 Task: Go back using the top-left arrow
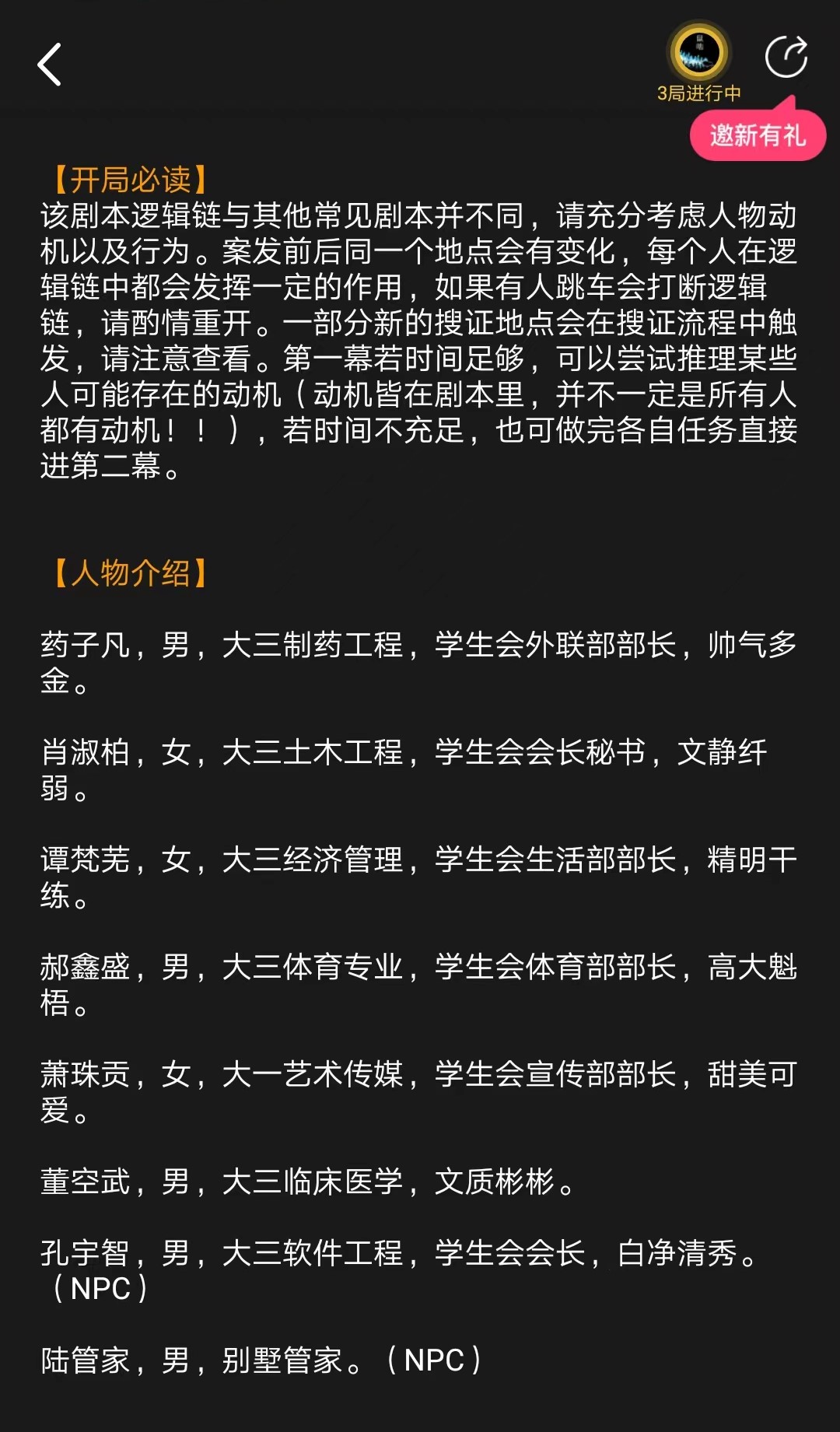(x=50, y=64)
